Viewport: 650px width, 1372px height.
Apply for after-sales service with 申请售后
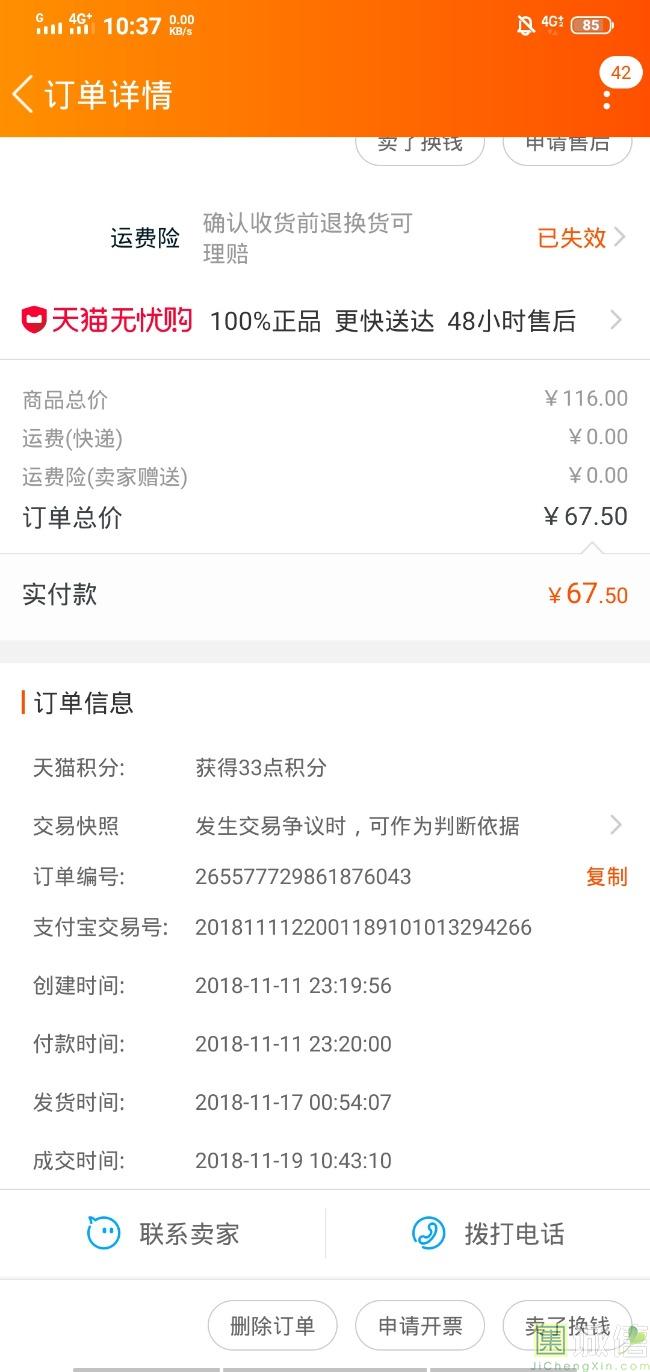[x=566, y=146]
